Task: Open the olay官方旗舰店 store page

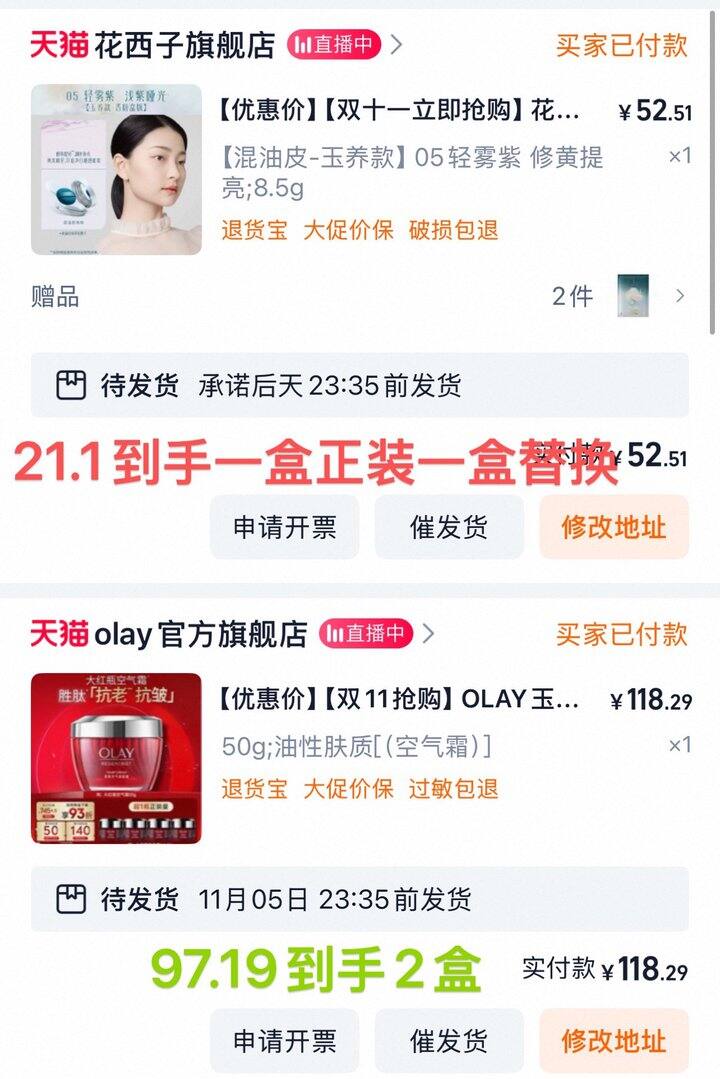Action: [x=200, y=634]
